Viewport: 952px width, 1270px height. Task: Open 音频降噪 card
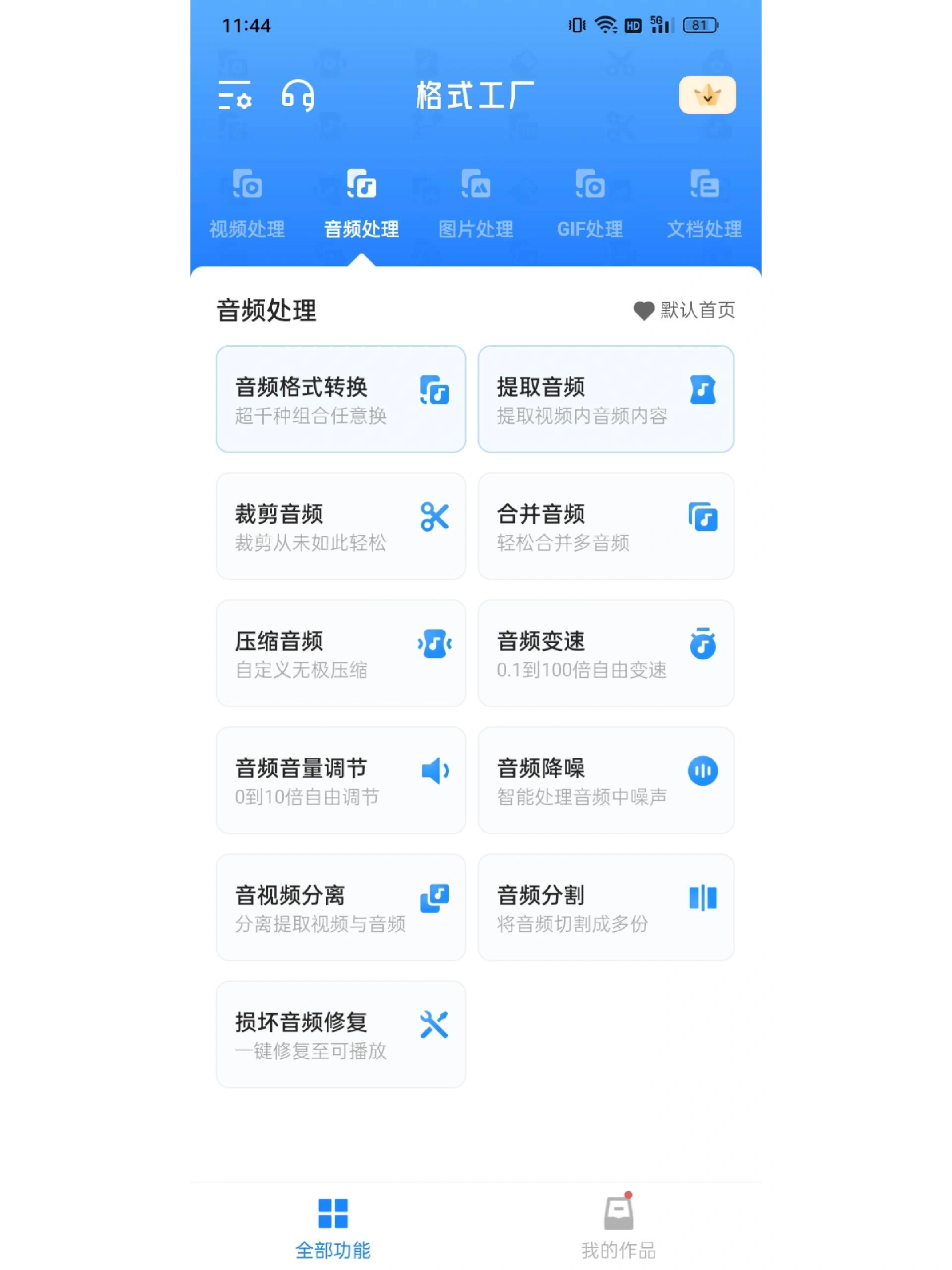click(605, 780)
